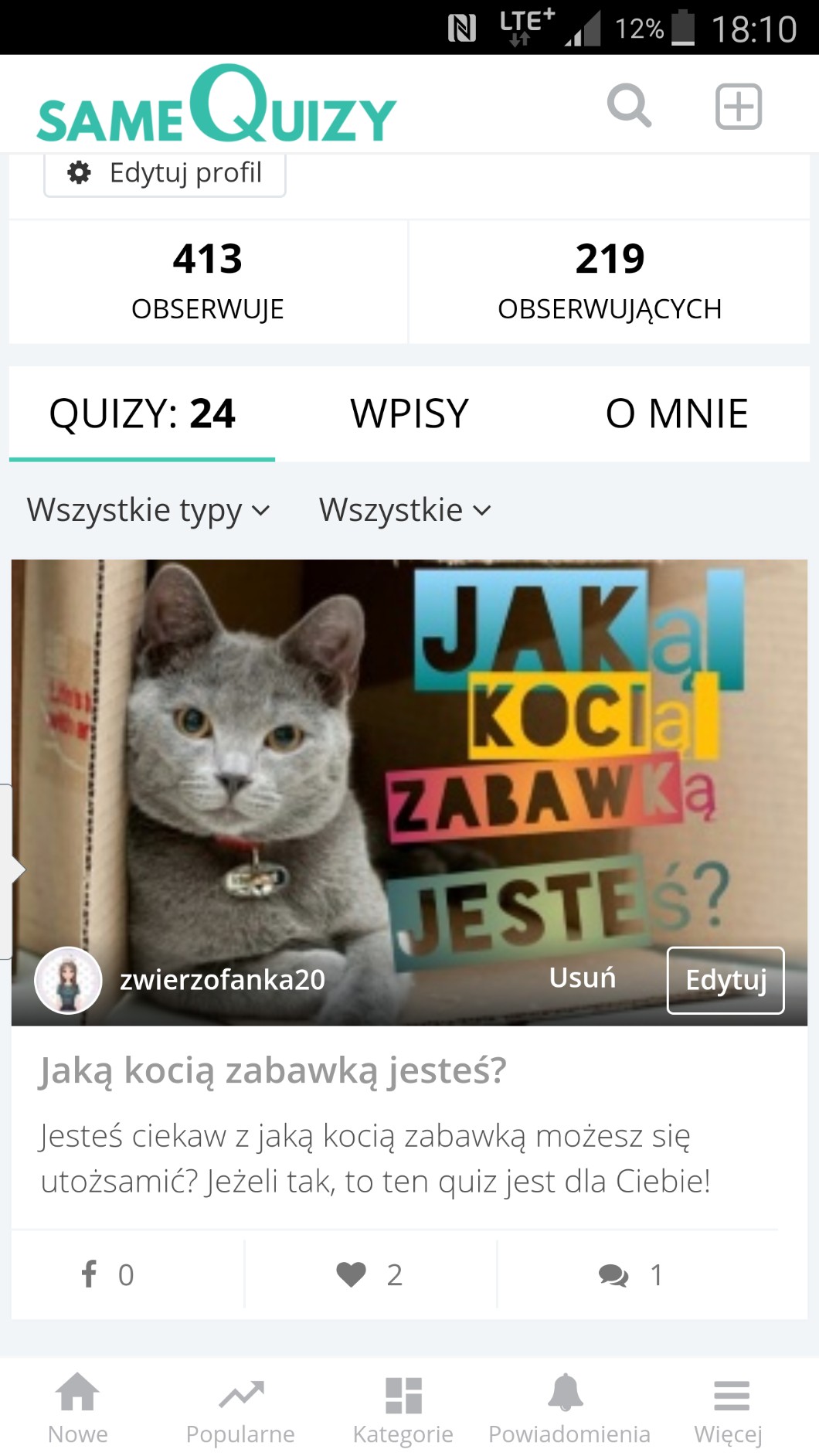Open the Popularne tab

[x=240, y=1410]
